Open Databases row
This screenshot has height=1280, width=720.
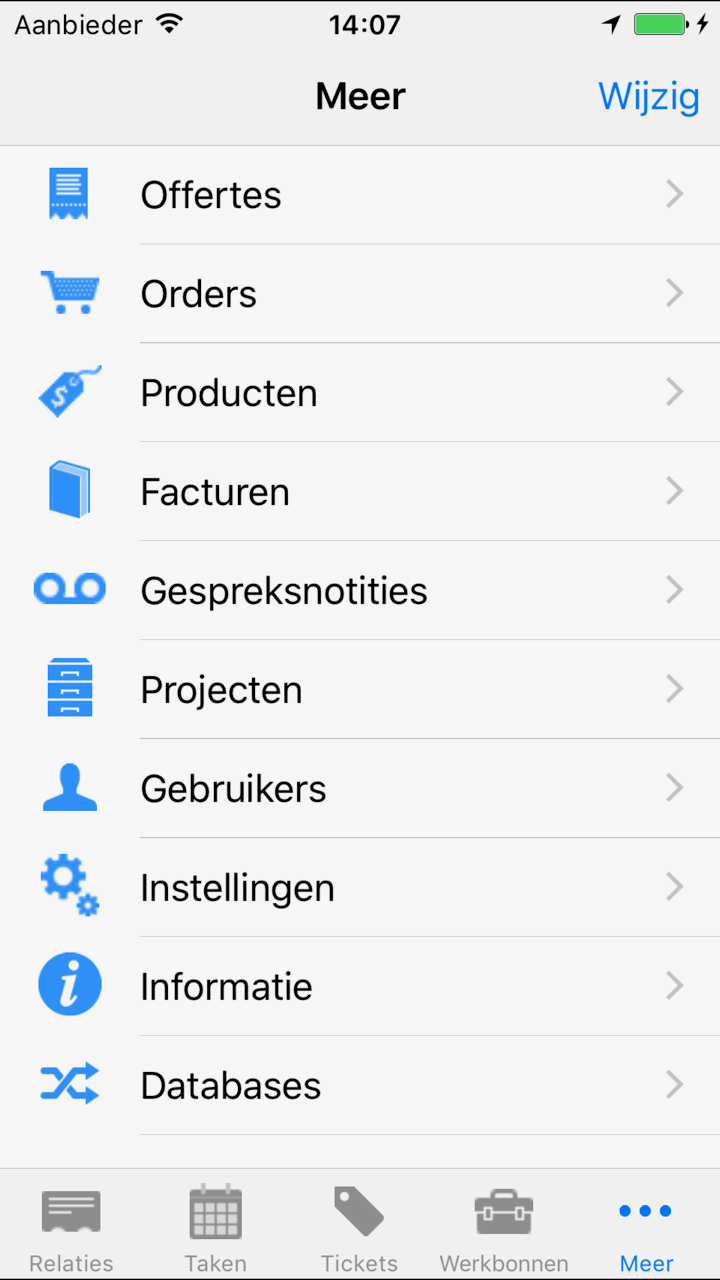[x=360, y=1086]
